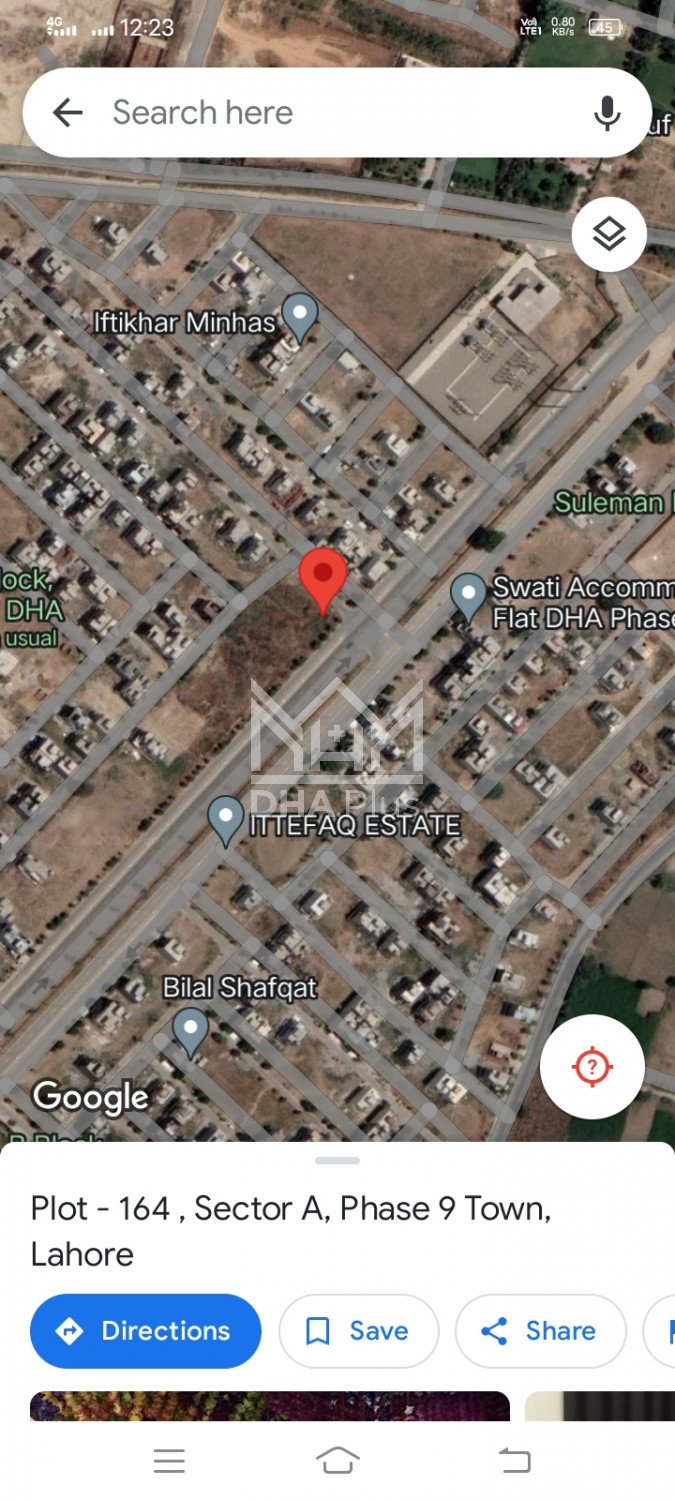Go back using the search bar arrow

[x=67, y=113]
